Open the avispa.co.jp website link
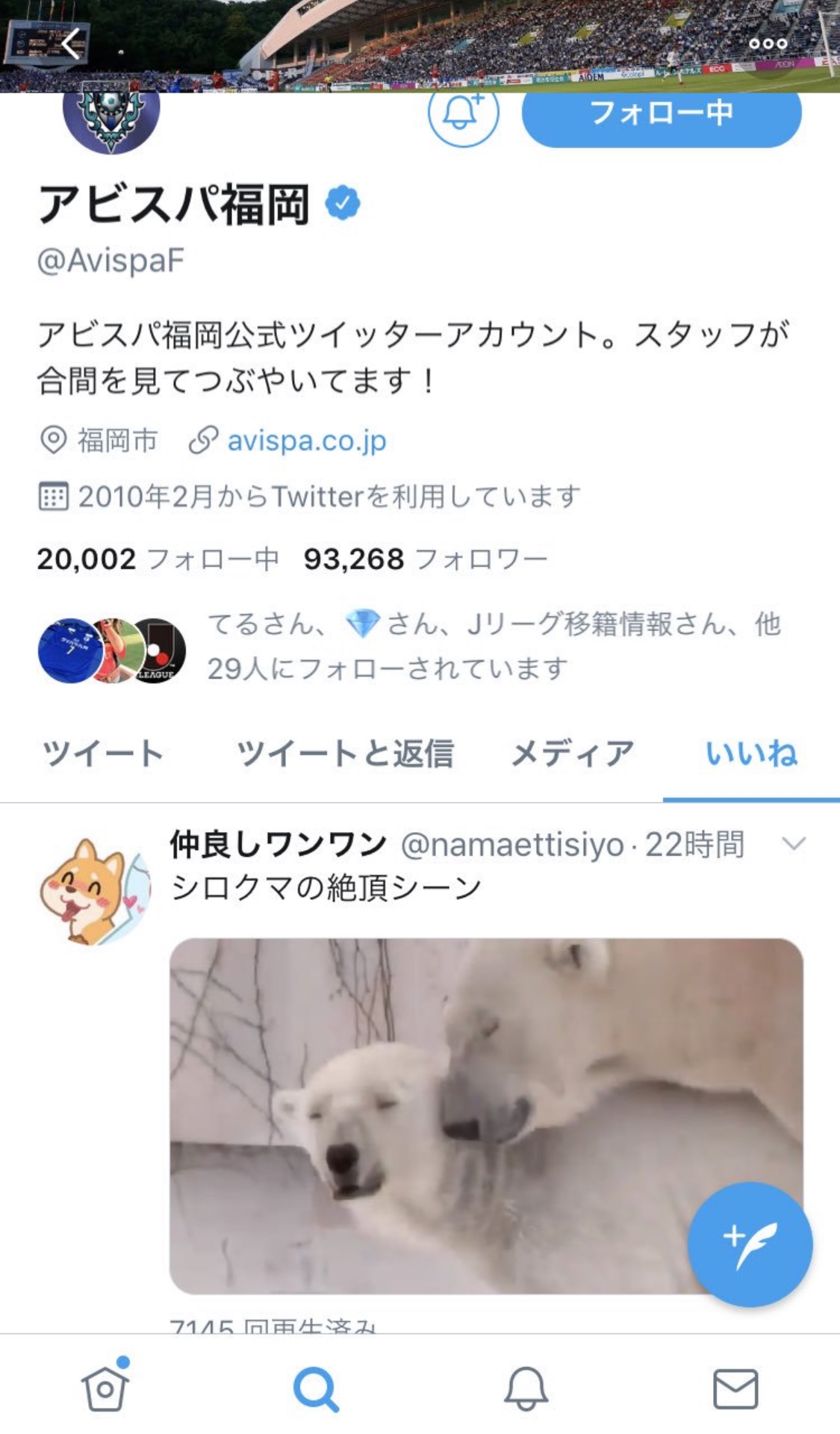Viewport: 840px width, 1434px height. pyautogui.click(x=306, y=441)
